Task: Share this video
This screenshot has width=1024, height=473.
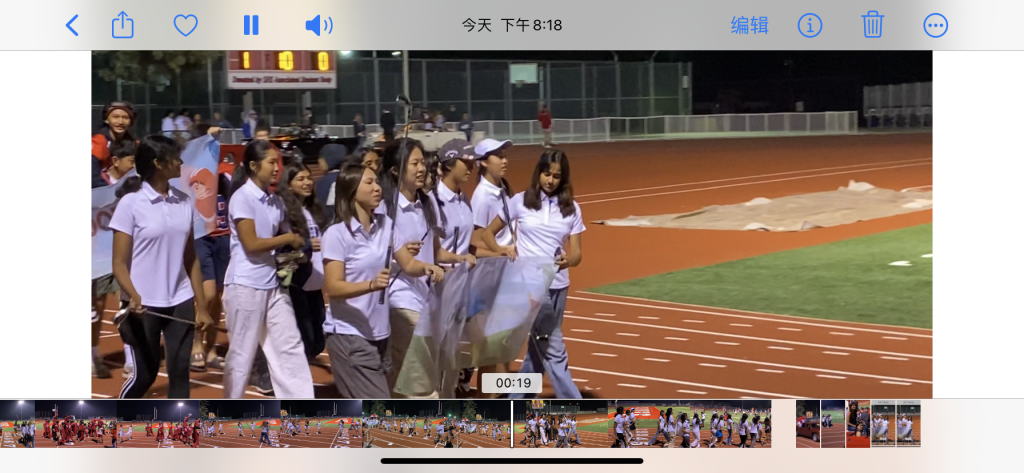Action: 122,25
